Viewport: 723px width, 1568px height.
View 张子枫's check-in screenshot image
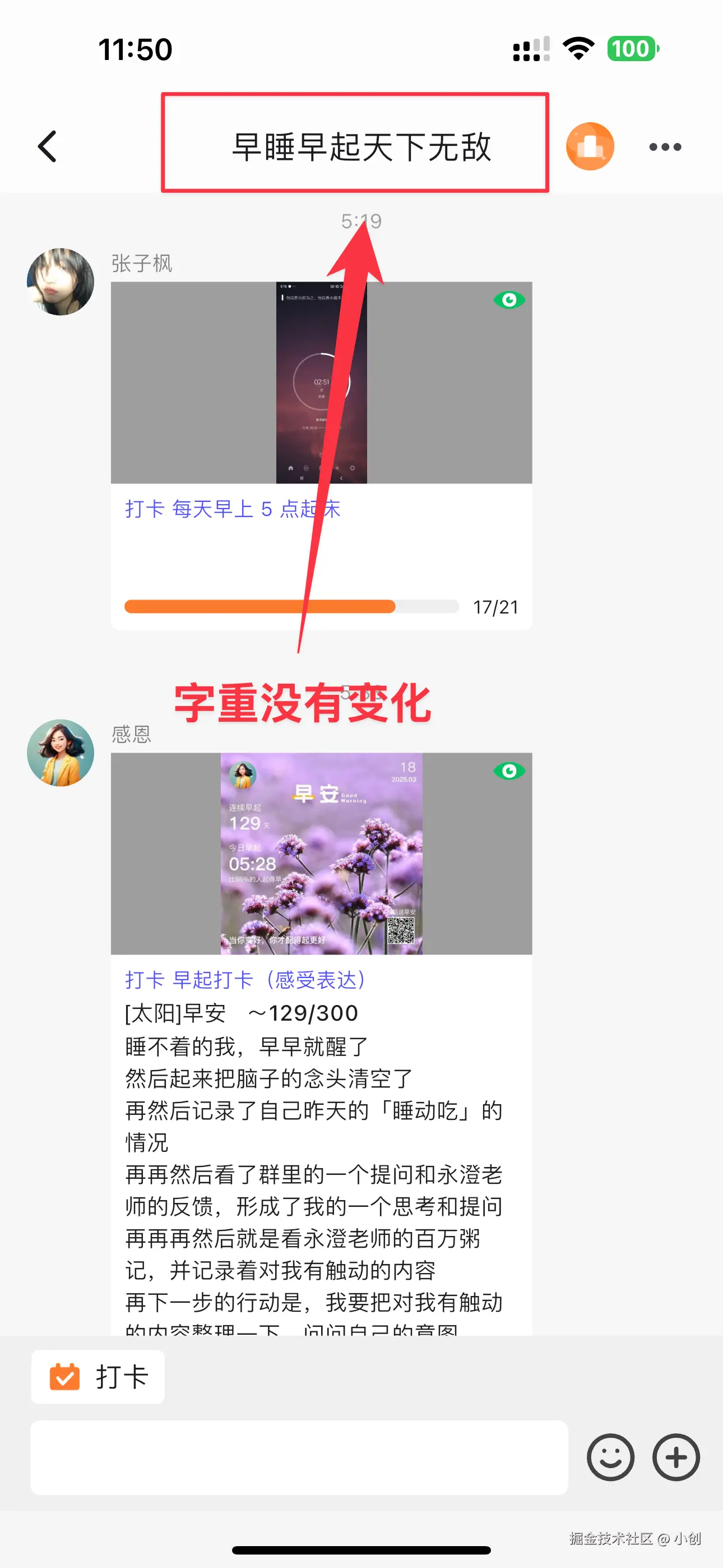point(321,382)
